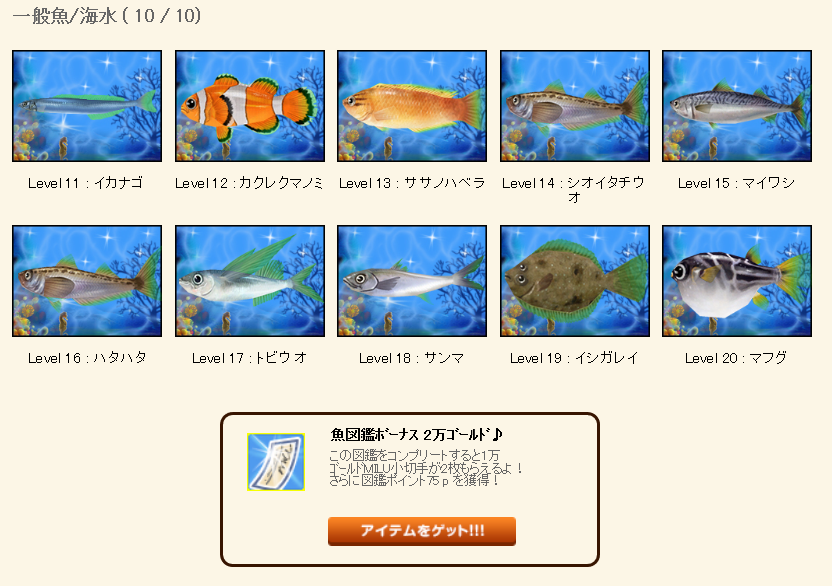Open the Level 18 サンマ fish card

point(412,281)
